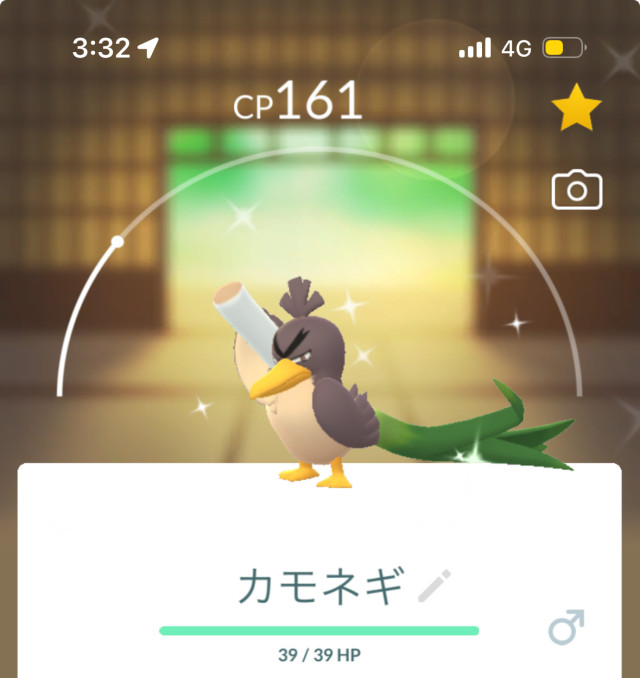Edit the nickname カモネギ with the pencil

pyautogui.click(x=434, y=587)
